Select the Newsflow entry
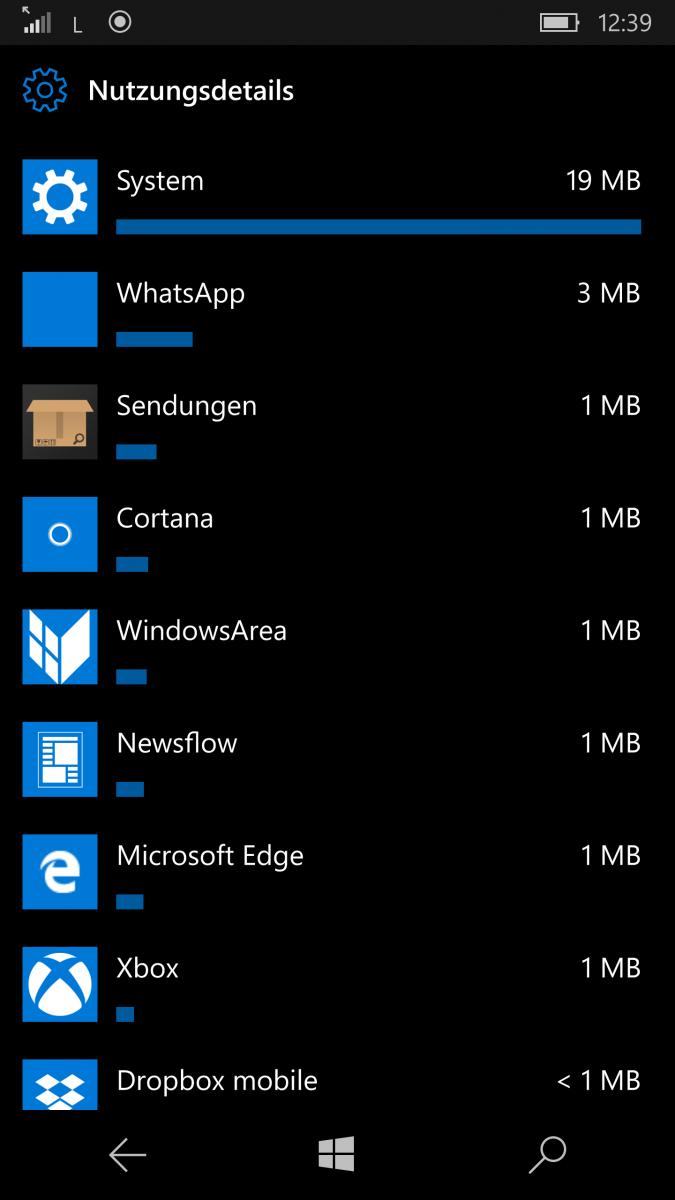This screenshot has height=1200, width=675. point(337,759)
